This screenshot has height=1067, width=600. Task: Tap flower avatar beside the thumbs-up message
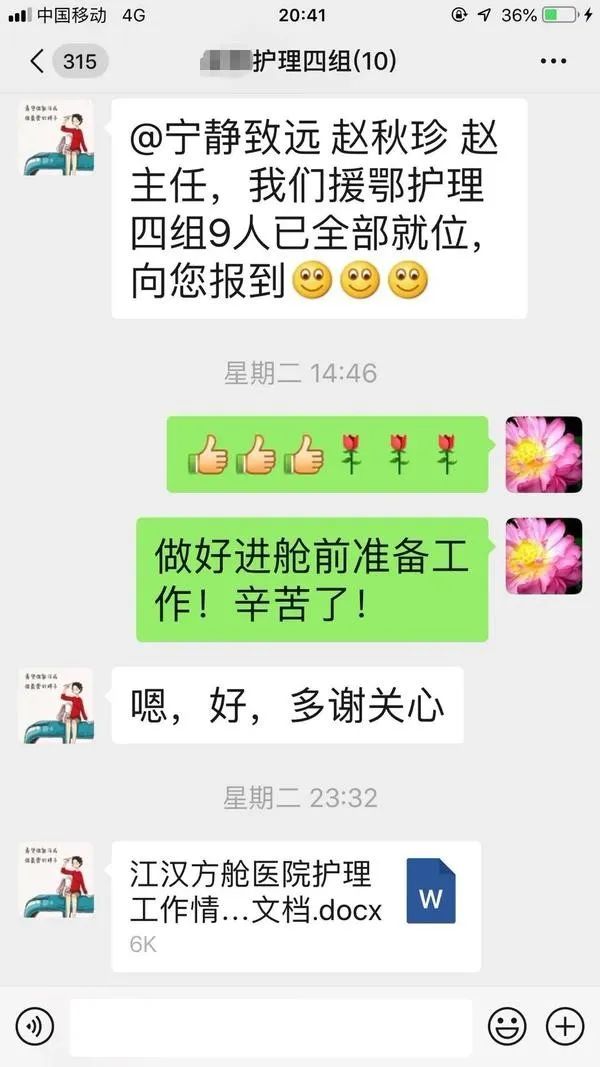(x=544, y=454)
